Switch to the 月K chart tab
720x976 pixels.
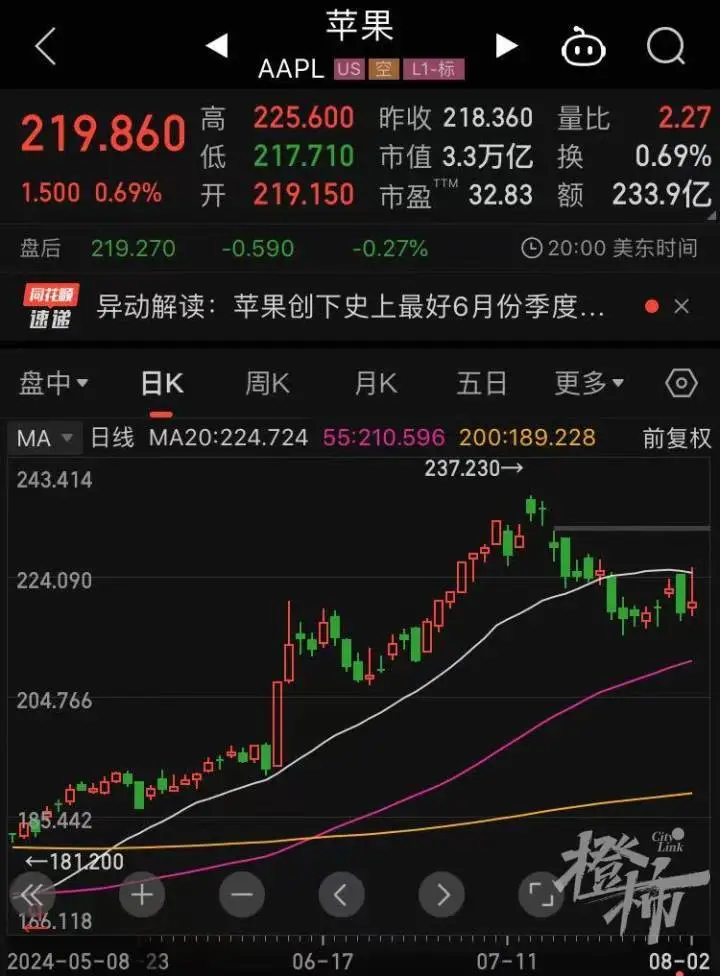tap(375, 383)
